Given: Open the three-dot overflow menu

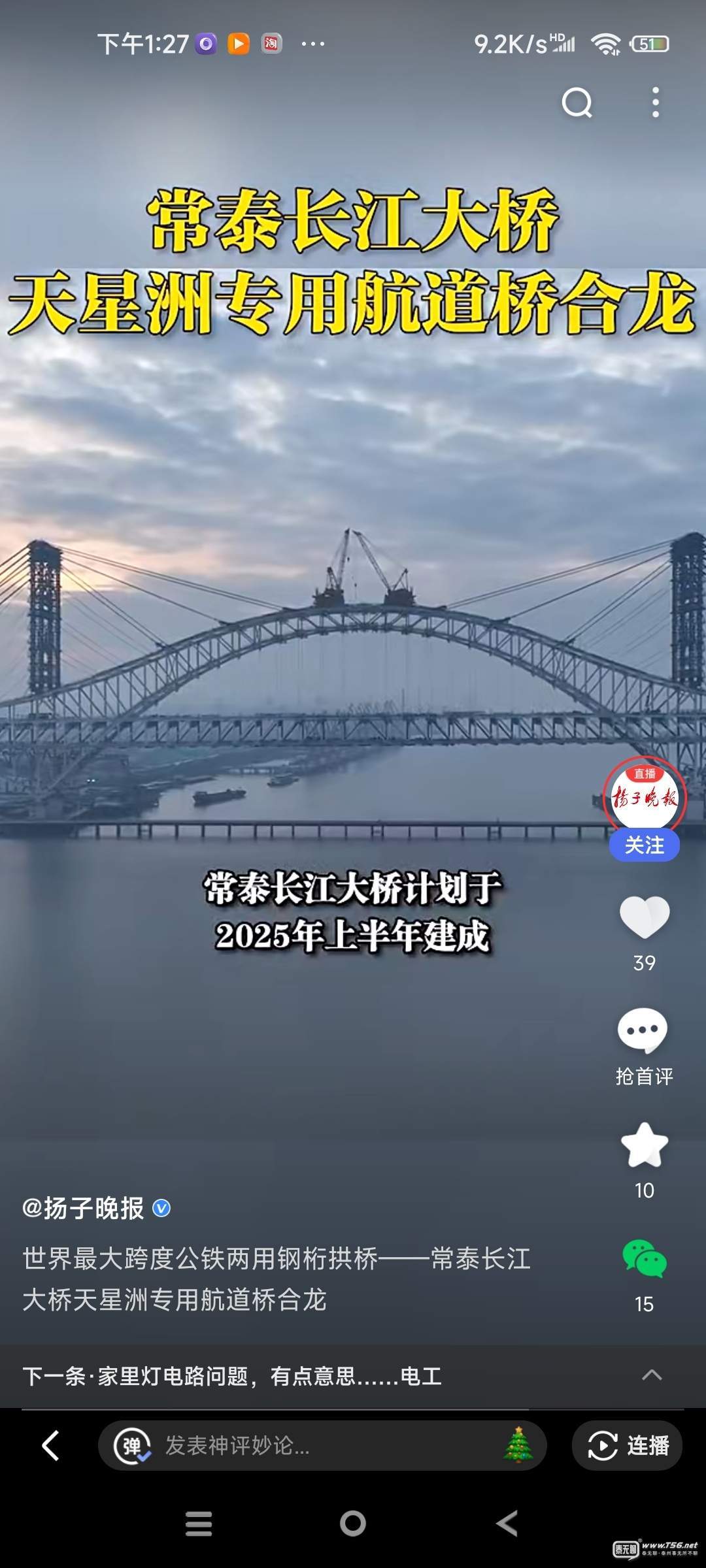Looking at the screenshot, I should tap(655, 103).
